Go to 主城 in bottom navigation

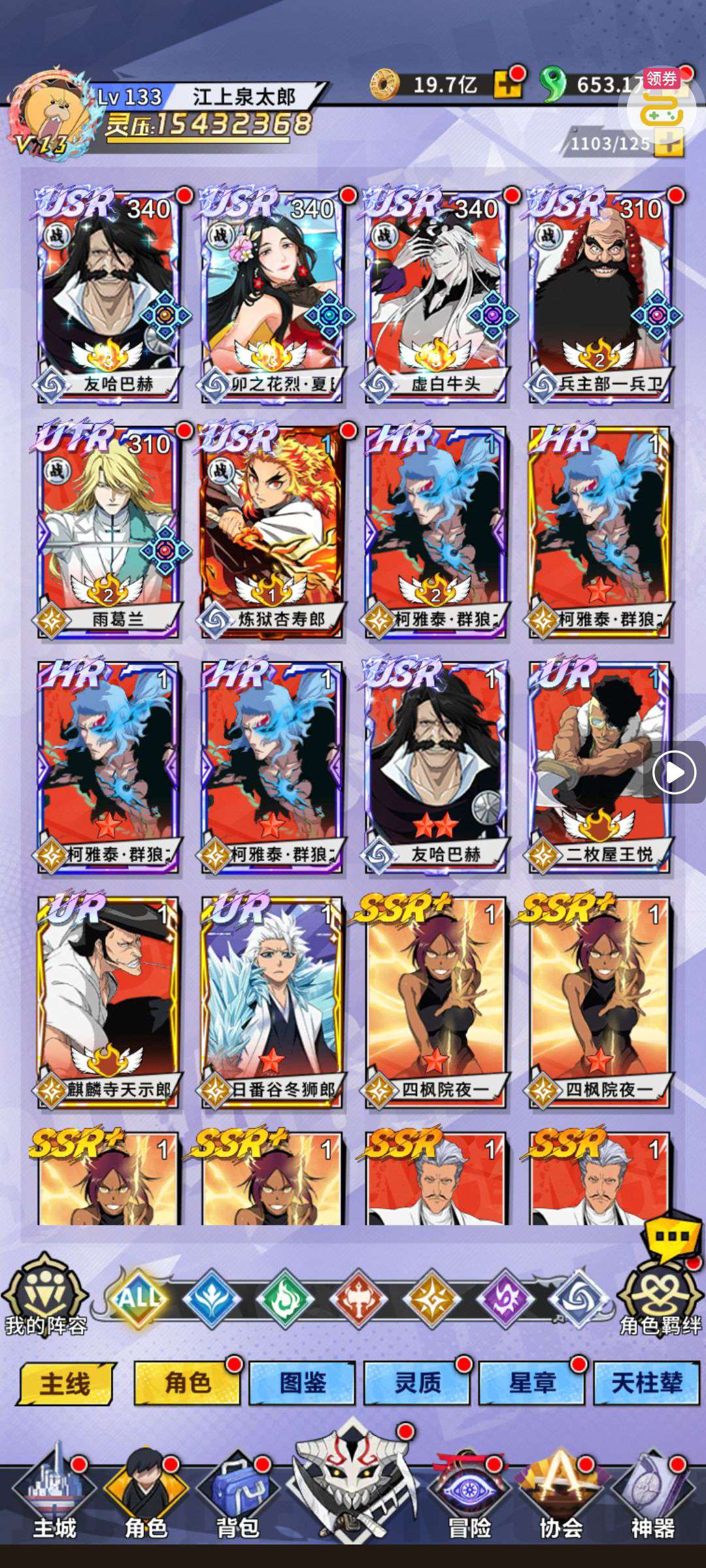tap(55, 1503)
